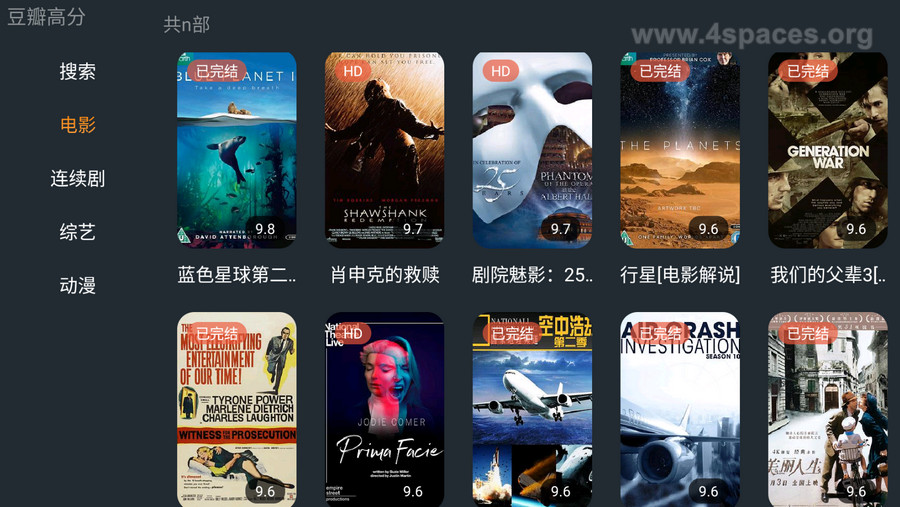Select the 电影 category
The width and height of the screenshot is (900, 507).
click(78, 125)
